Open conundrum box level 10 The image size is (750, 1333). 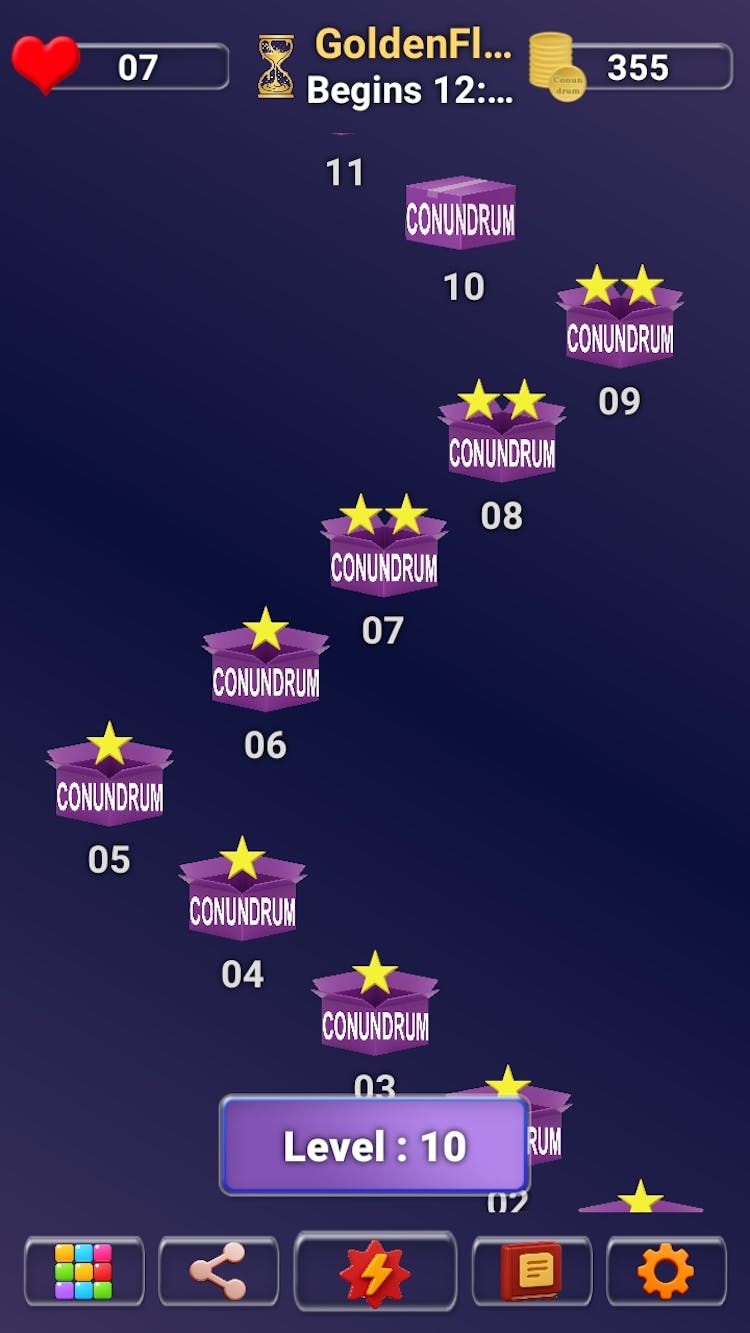tap(460, 213)
